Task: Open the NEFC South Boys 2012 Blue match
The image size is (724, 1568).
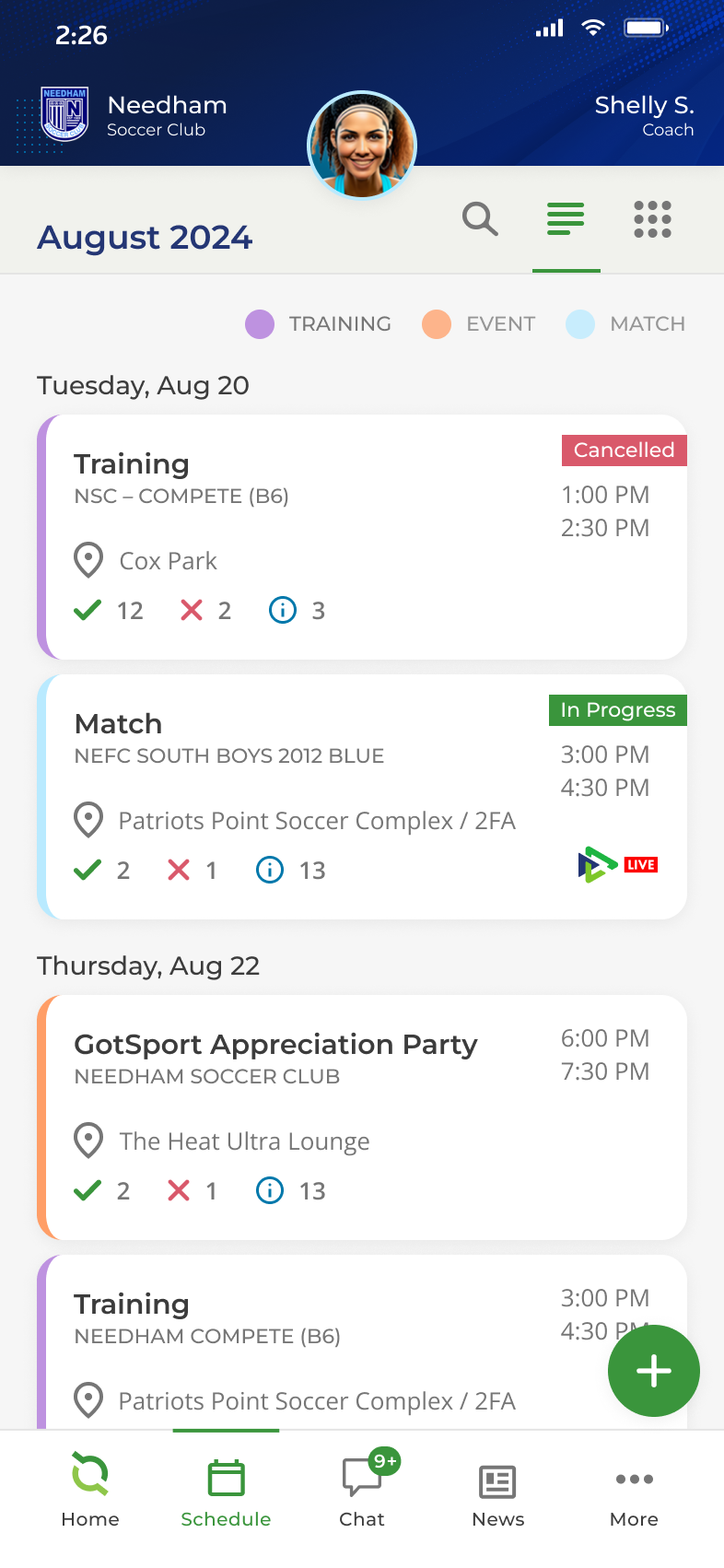Action: pos(362,797)
